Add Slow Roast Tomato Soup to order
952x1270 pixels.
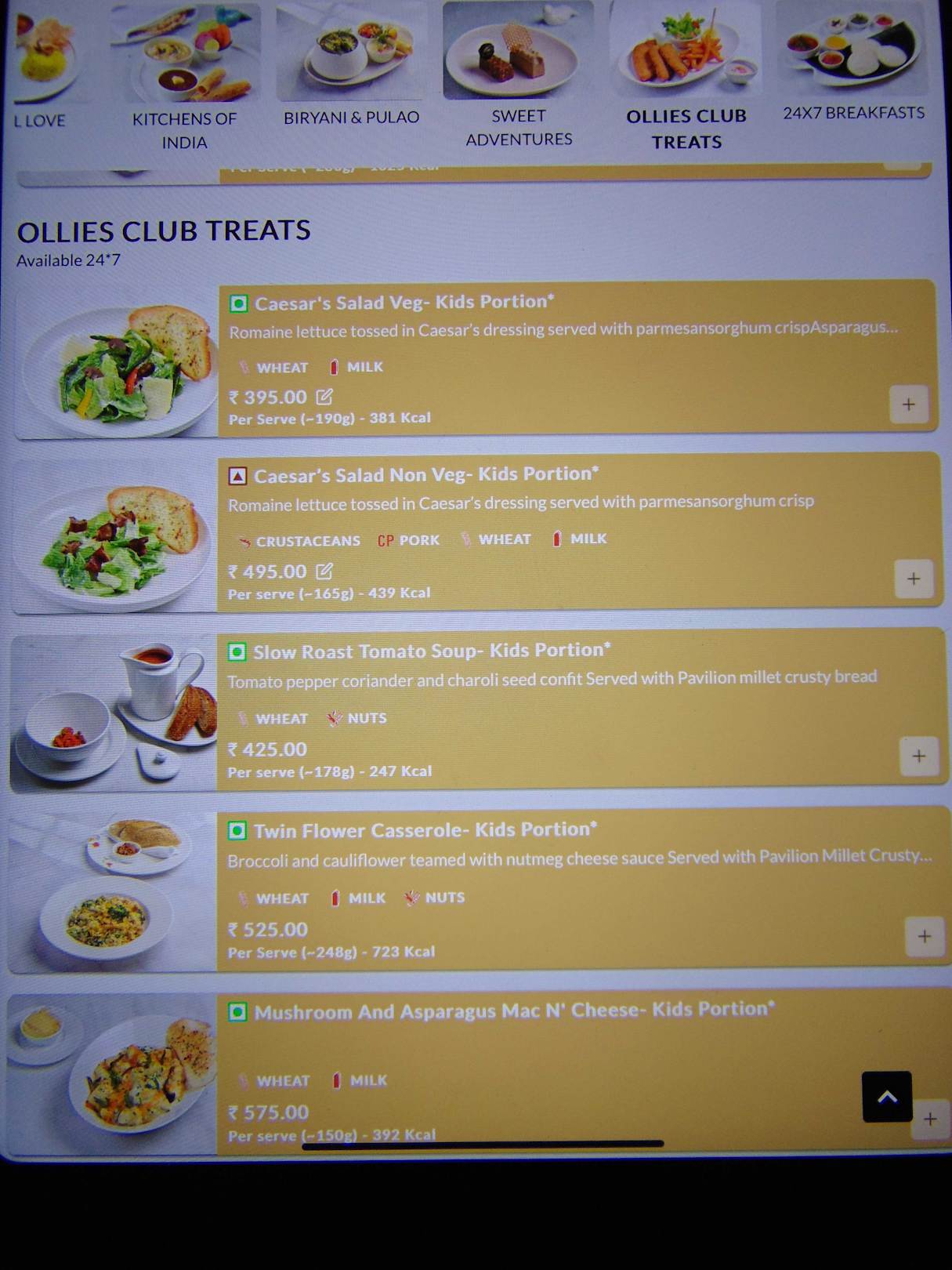[x=919, y=757]
